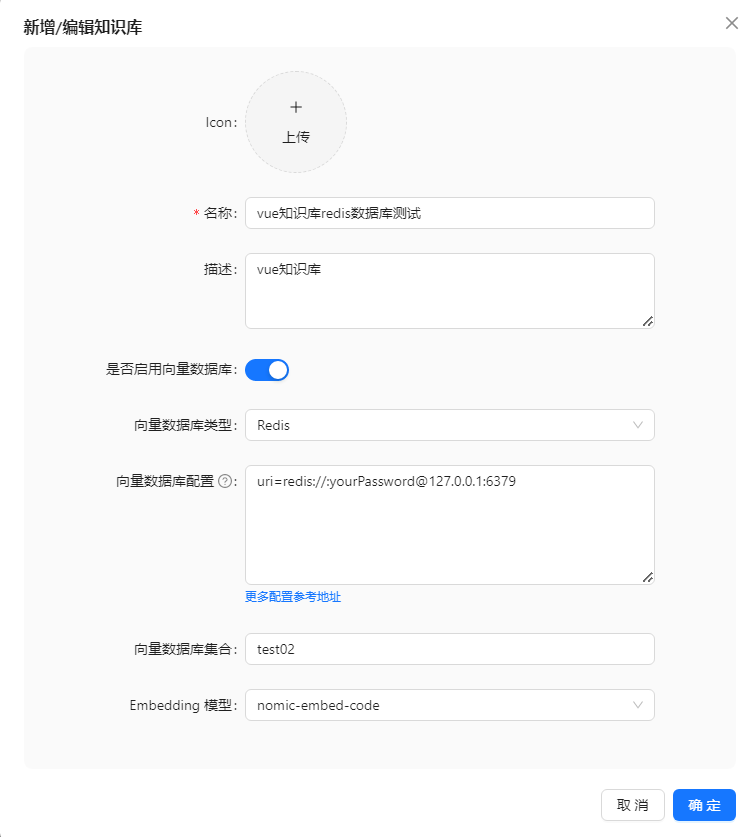Image resolution: width=754 pixels, height=837 pixels.
Task: Close the 新增/编辑知识库 dialog
Action: (732, 23)
